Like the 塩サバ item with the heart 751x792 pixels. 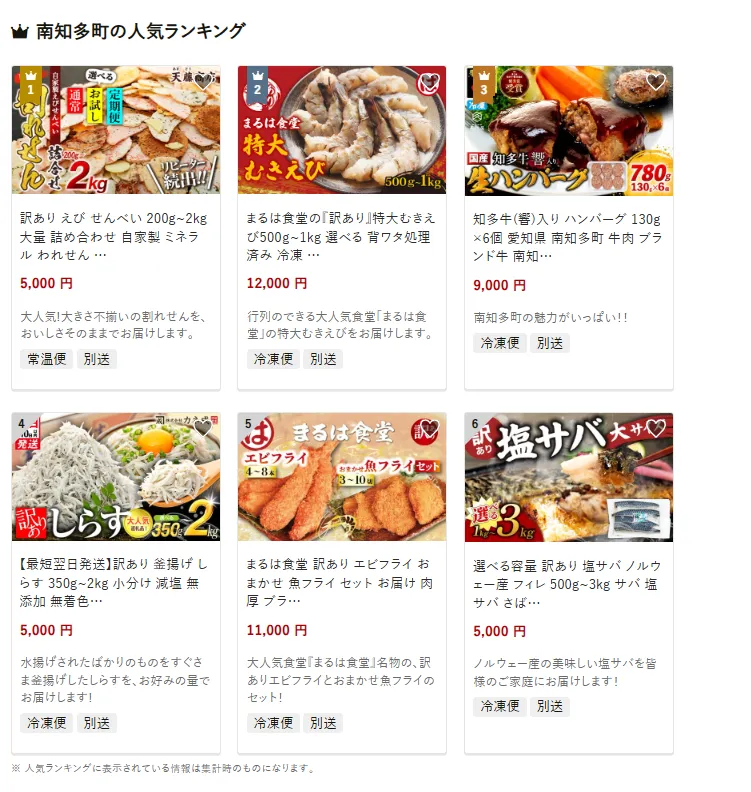[656, 428]
